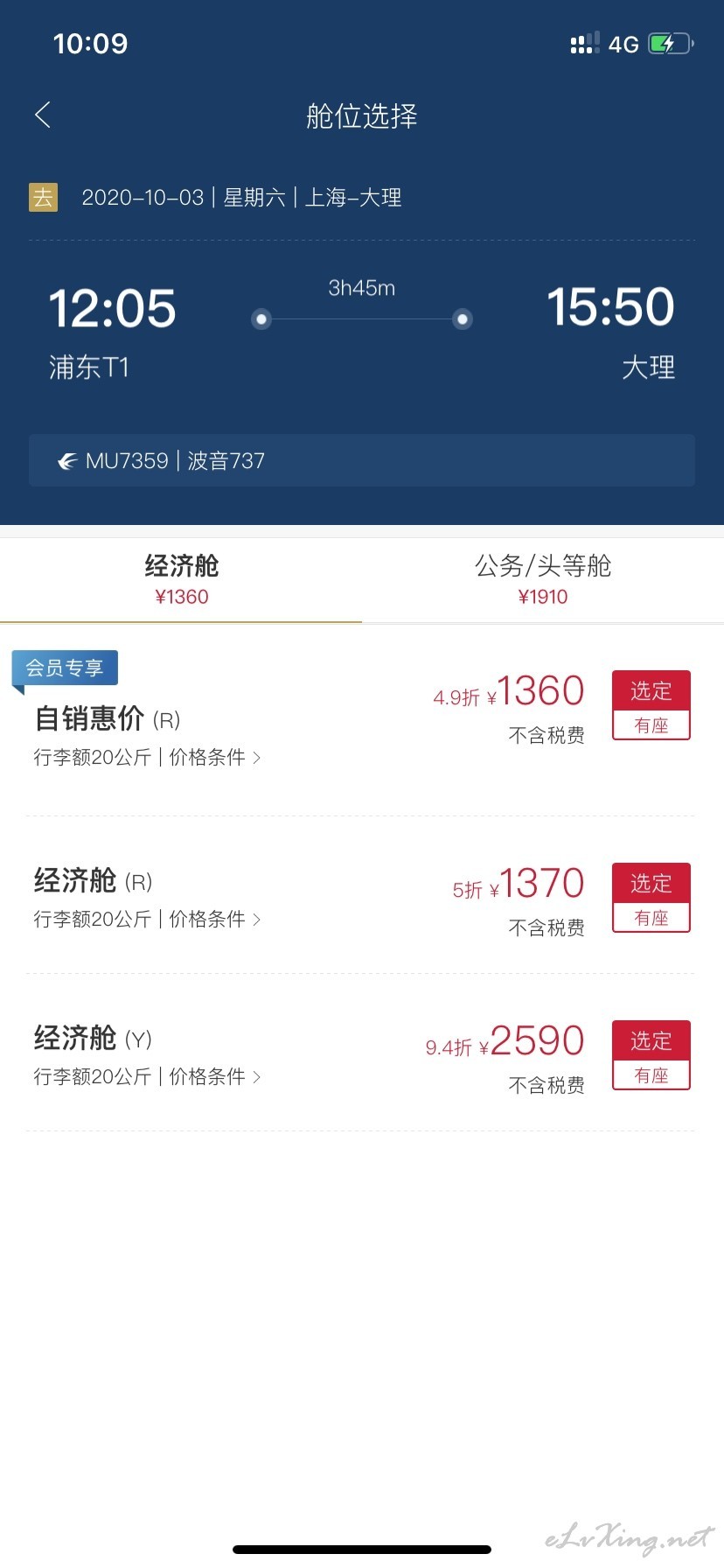Open 价格条件 under 自销惠价 (R)
The width and height of the screenshot is (724, 1568).
[214, 758]
